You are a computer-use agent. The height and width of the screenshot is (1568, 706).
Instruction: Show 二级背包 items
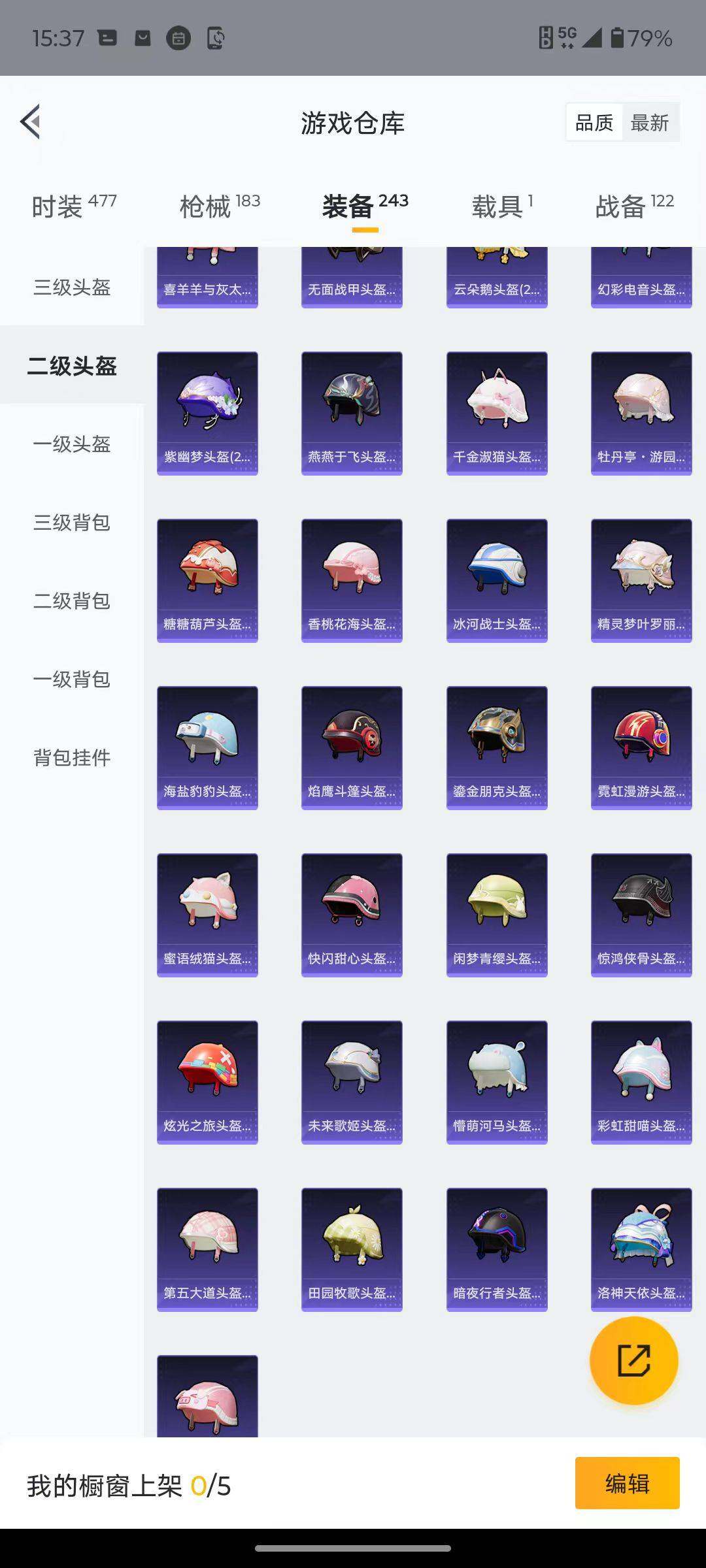pyautogui.click(x=72, y=601)
